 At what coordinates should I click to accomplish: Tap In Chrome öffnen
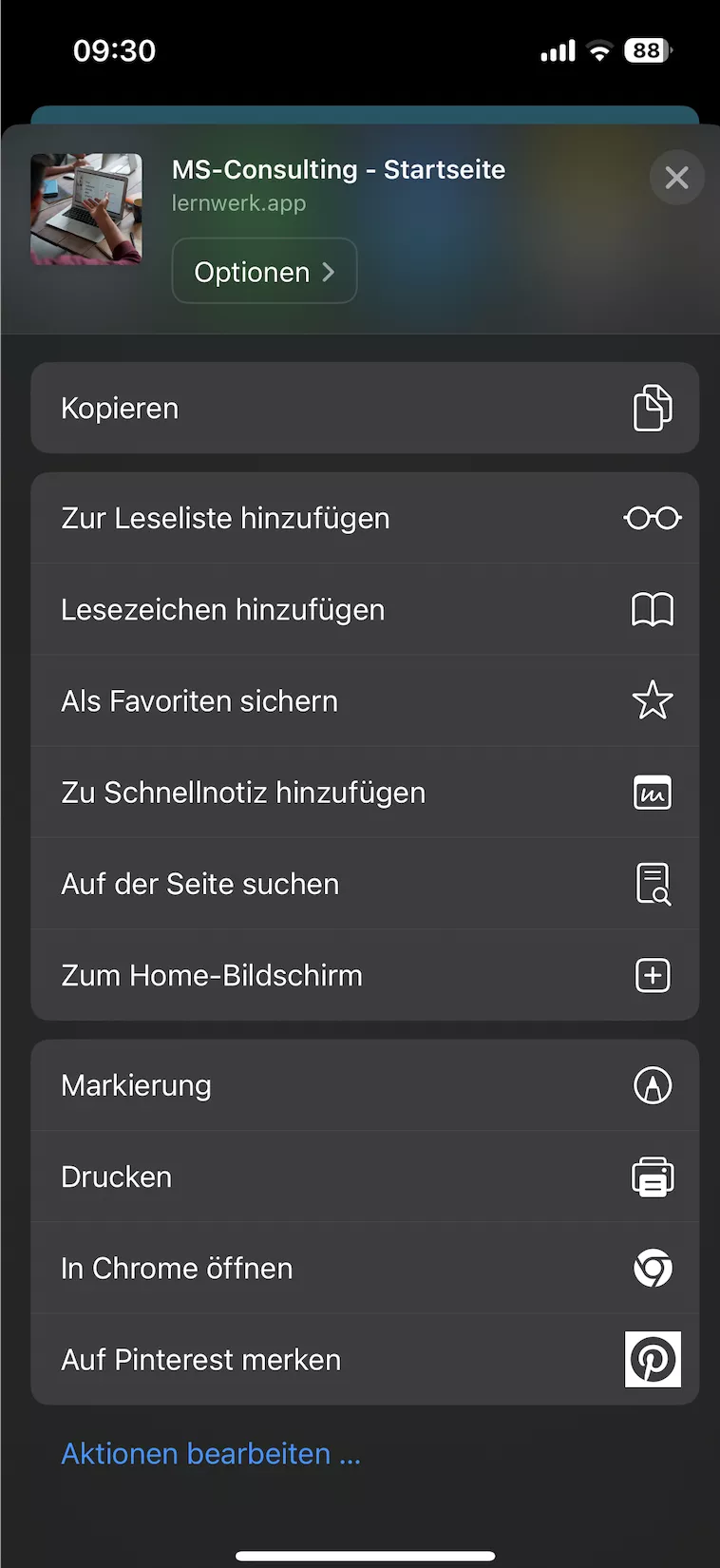365,1268
